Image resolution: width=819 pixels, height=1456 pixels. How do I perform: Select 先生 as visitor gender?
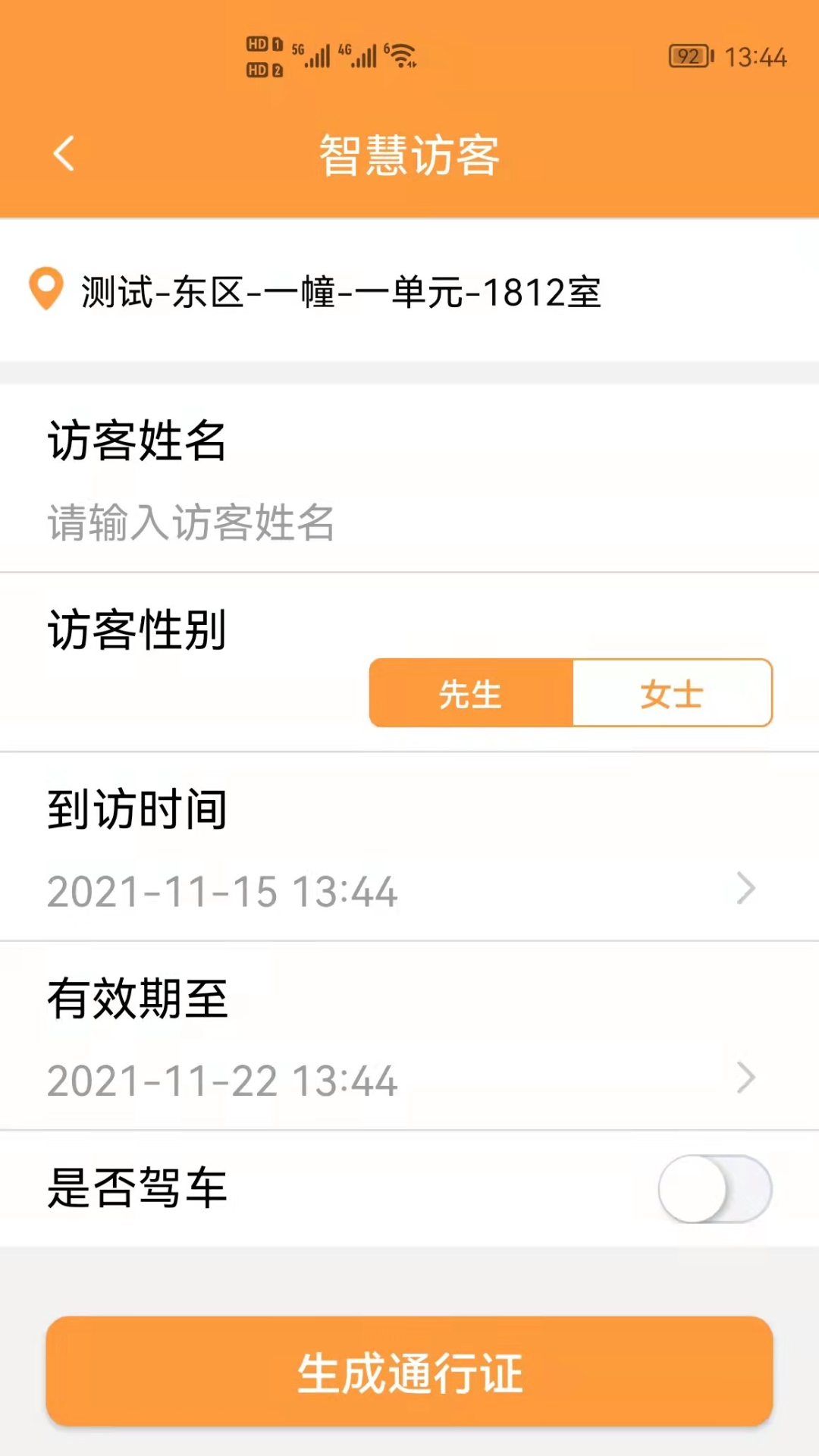pos(471,693)
